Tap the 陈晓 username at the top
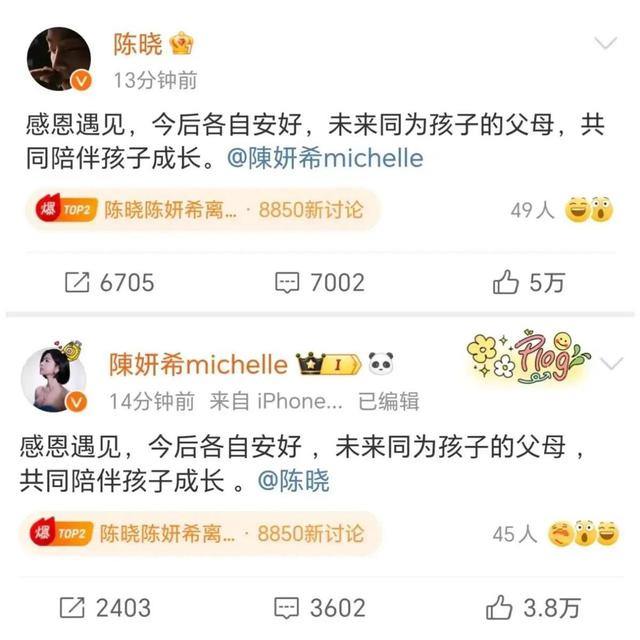The width and height of the screenshot is (640, 640). [x=139, y=44]
